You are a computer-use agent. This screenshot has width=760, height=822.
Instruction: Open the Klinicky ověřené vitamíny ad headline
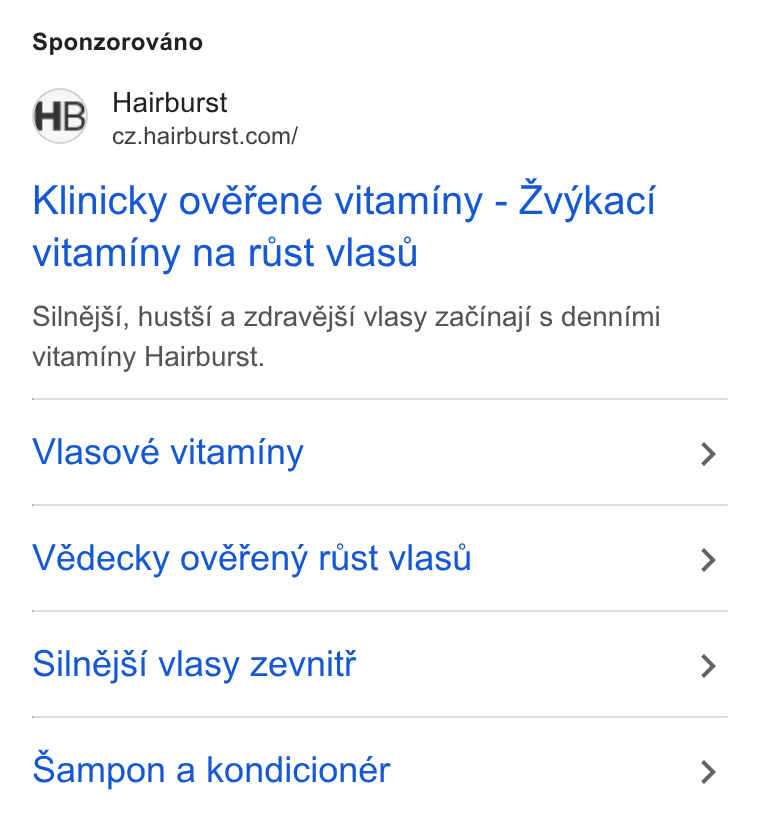point(343,226)
